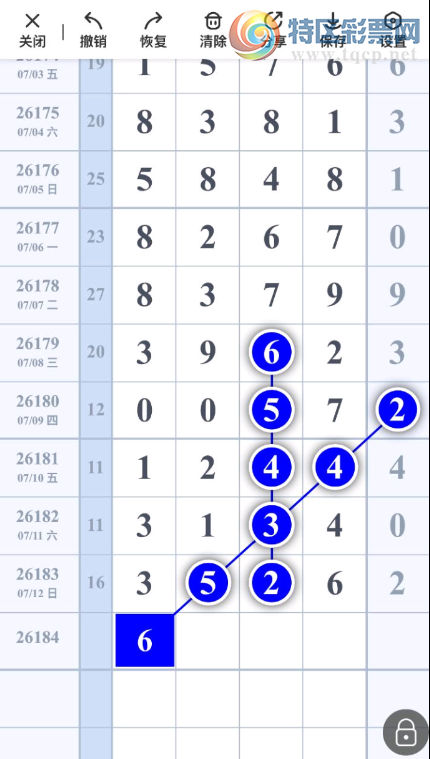Select the blue square 6 in row 26184

click(144, 640)
